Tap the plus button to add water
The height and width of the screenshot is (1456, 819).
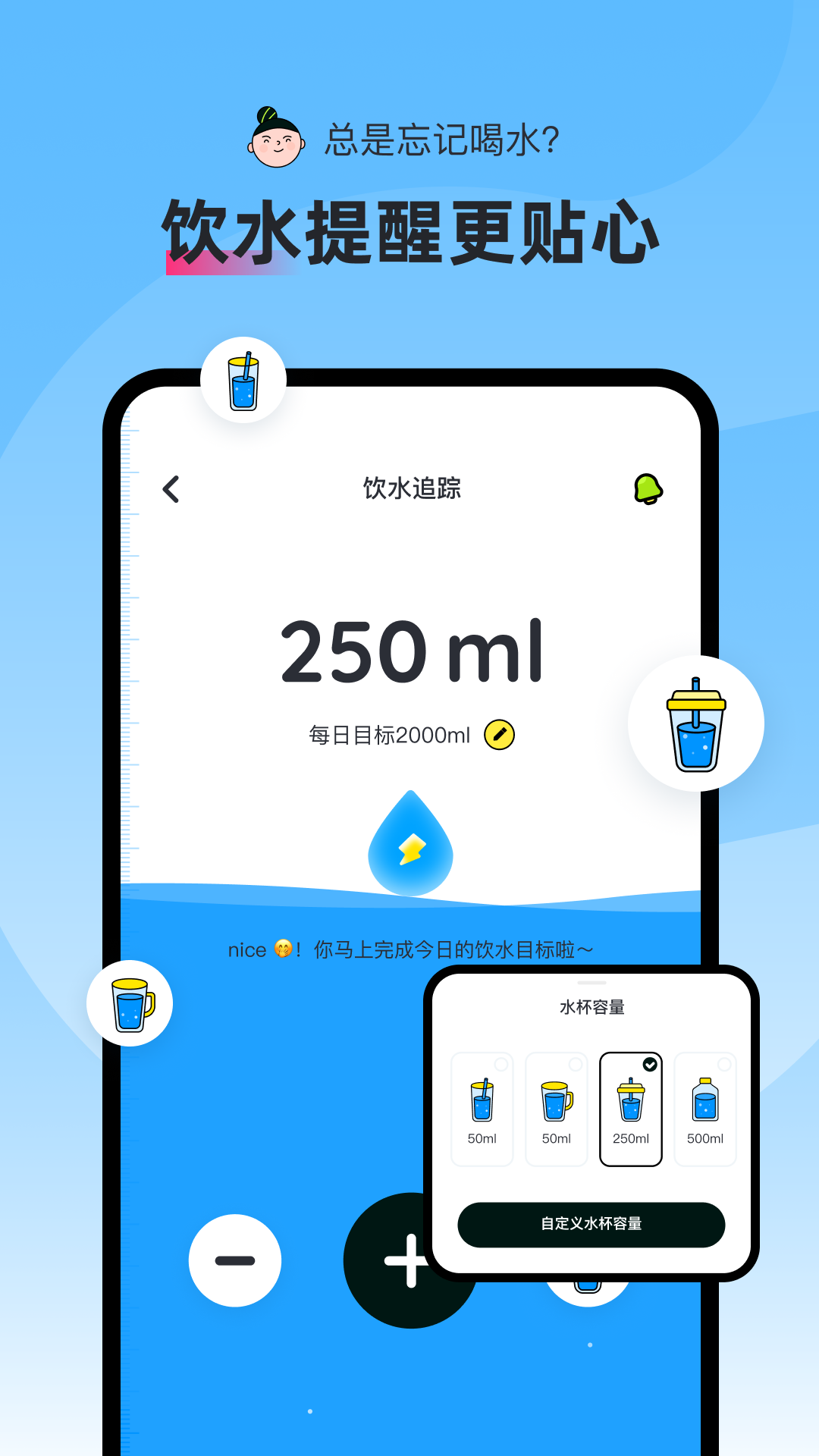(409, 1259)
